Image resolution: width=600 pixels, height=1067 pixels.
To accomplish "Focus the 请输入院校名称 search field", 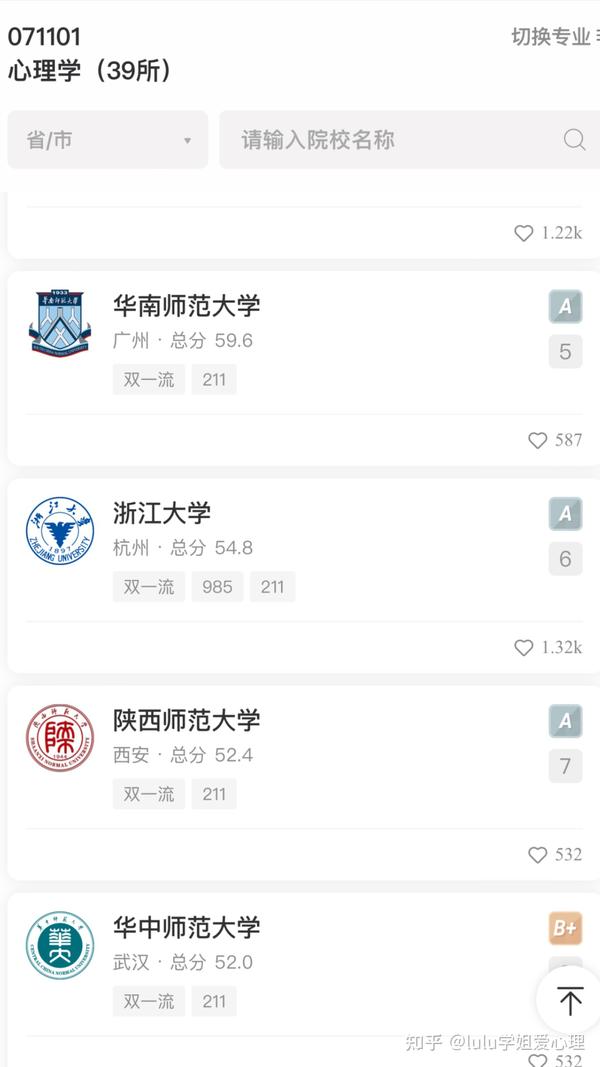I will (x=410, y=139).
